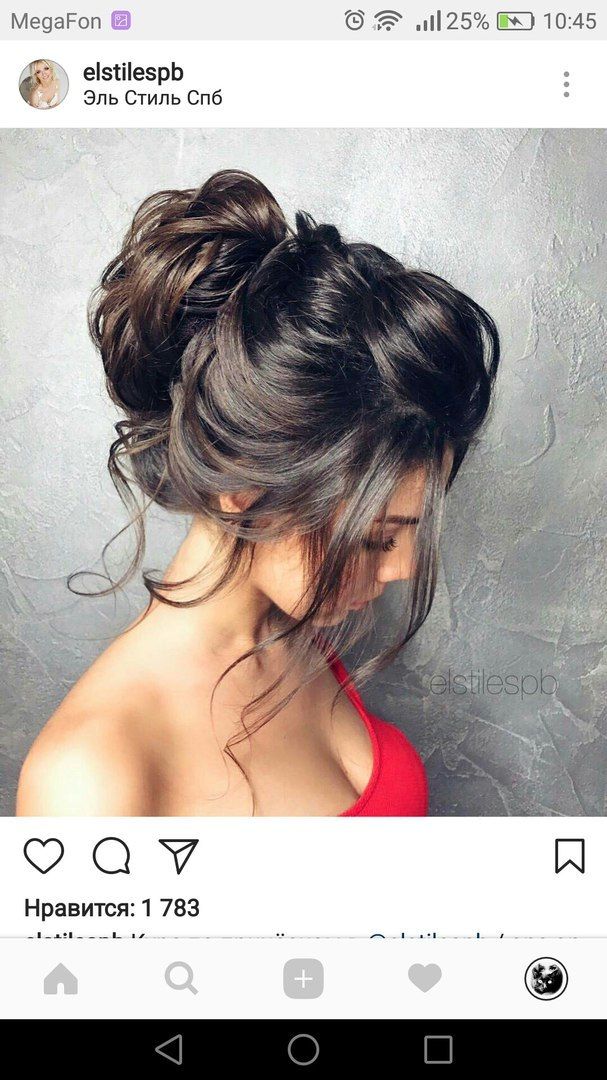The image size is (607, 1080).
Task: Tap the system back button
Action: (169, 1049)
